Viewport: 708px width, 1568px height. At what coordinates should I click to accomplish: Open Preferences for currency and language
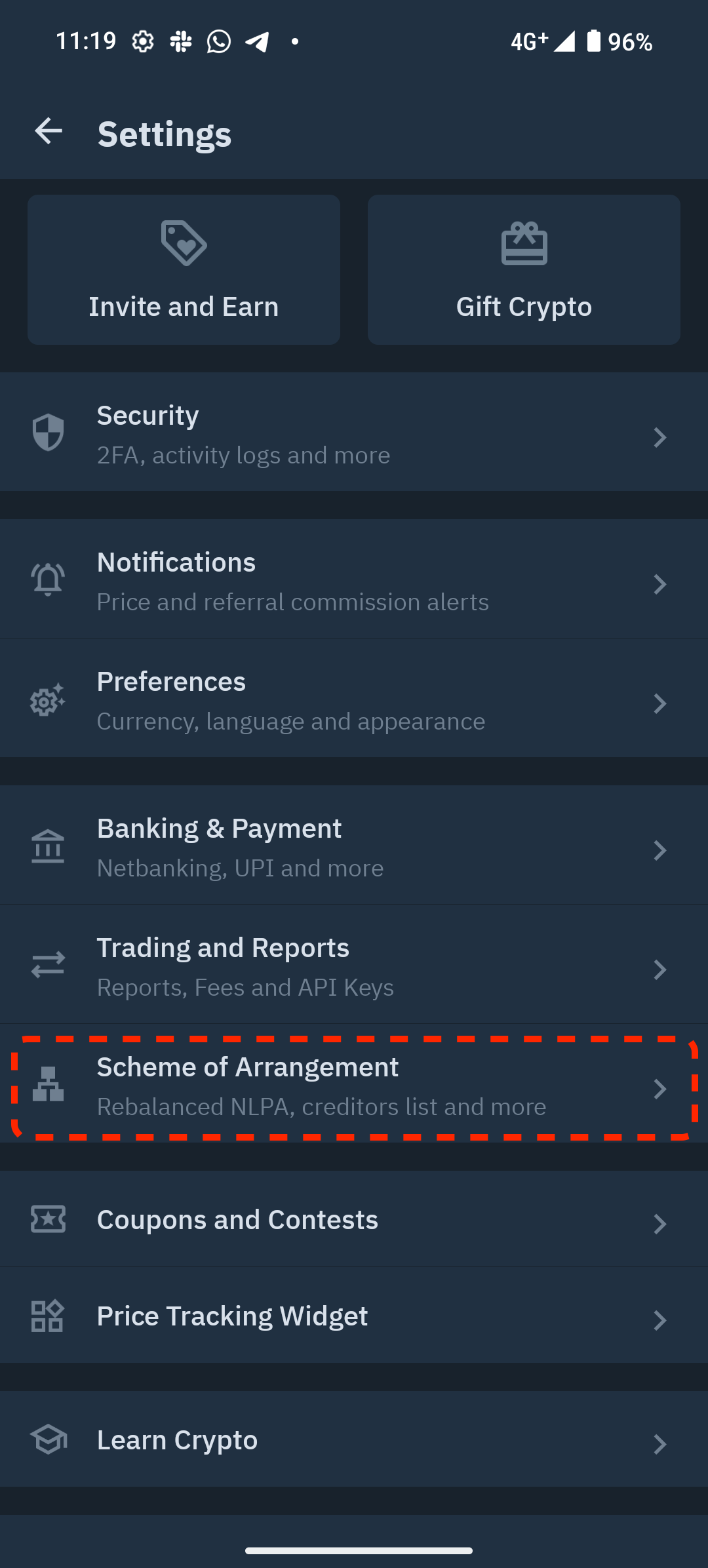tap(354, 699)
